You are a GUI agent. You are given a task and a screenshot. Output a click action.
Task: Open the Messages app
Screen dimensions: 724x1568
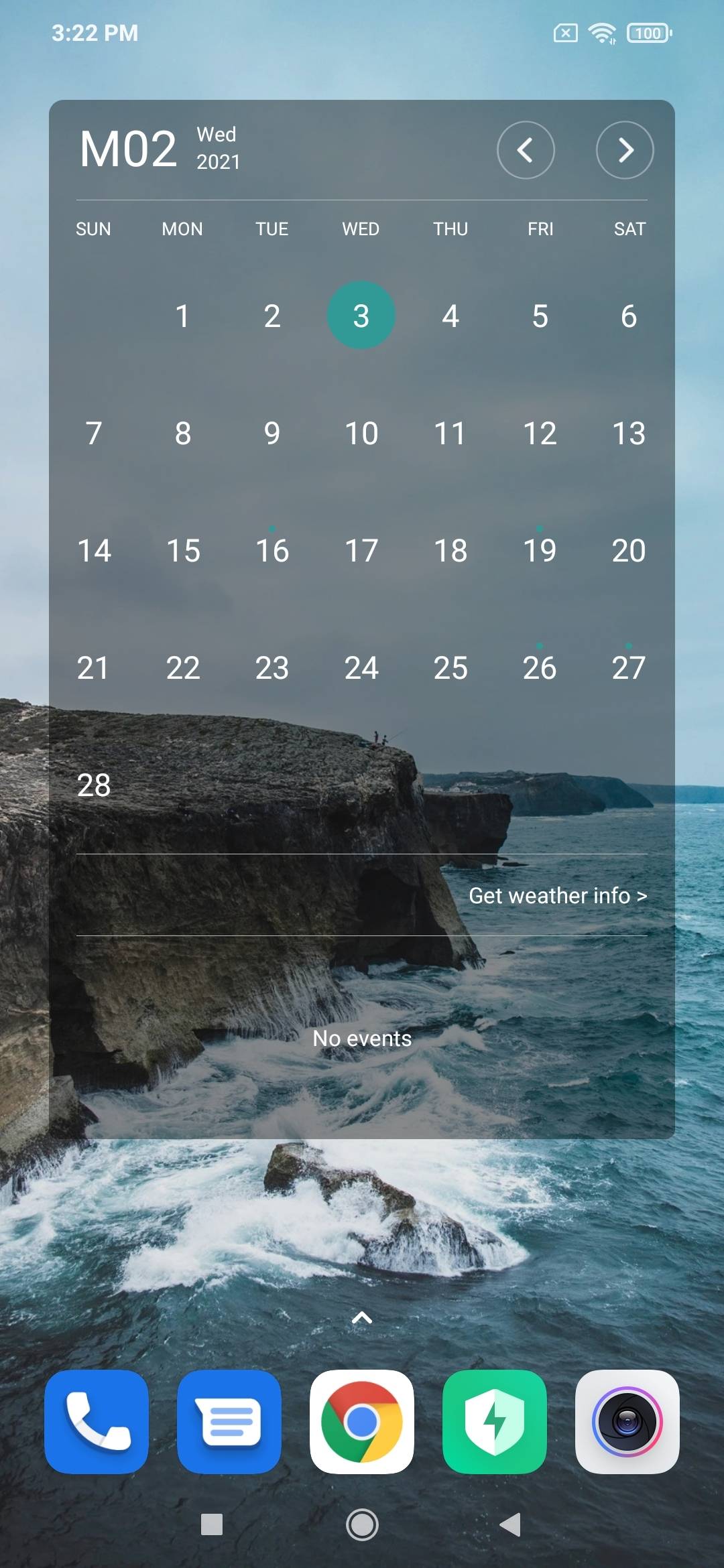(229, 1422)
